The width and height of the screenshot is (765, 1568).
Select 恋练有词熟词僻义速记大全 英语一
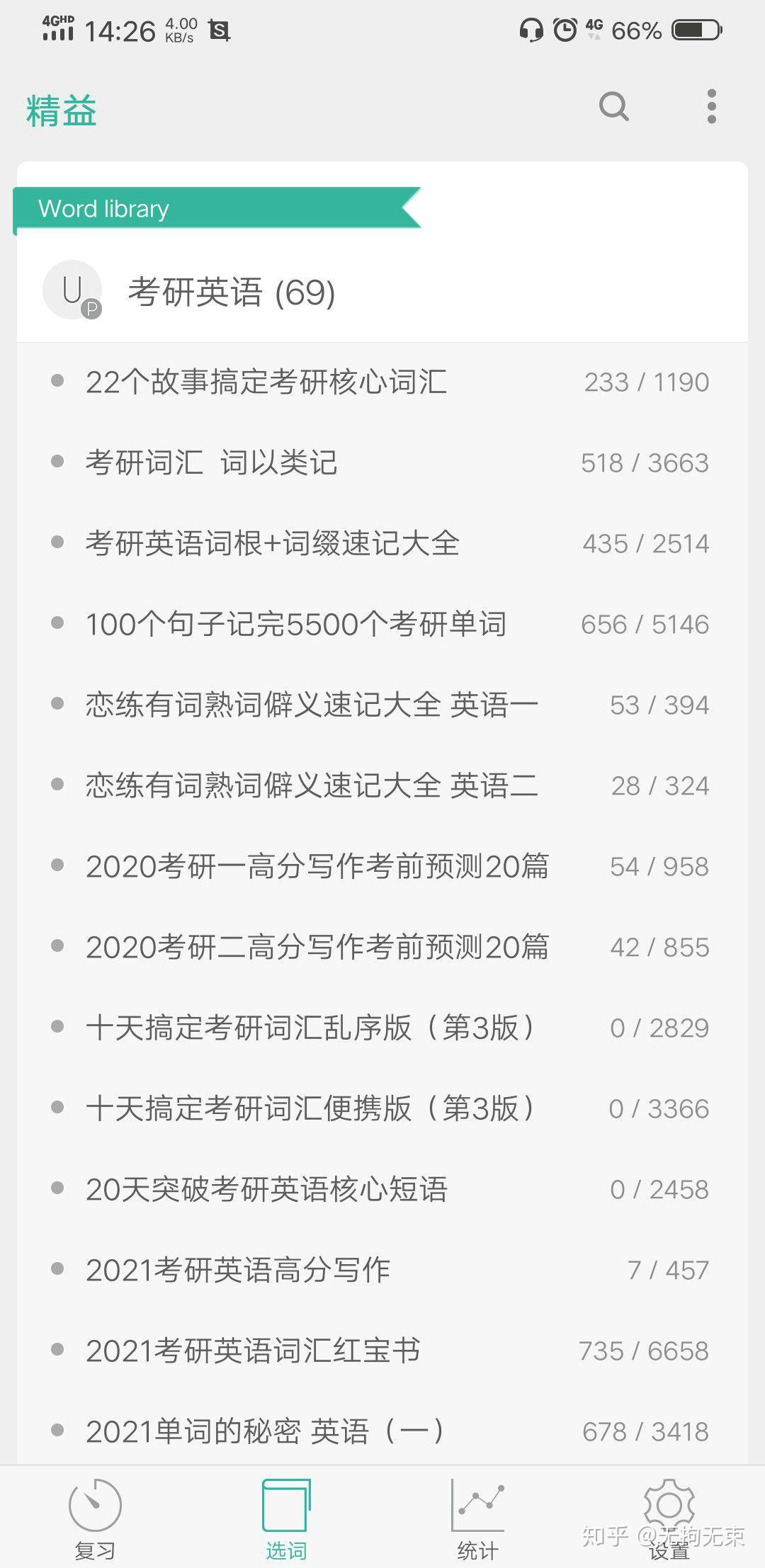coord(312,705)
